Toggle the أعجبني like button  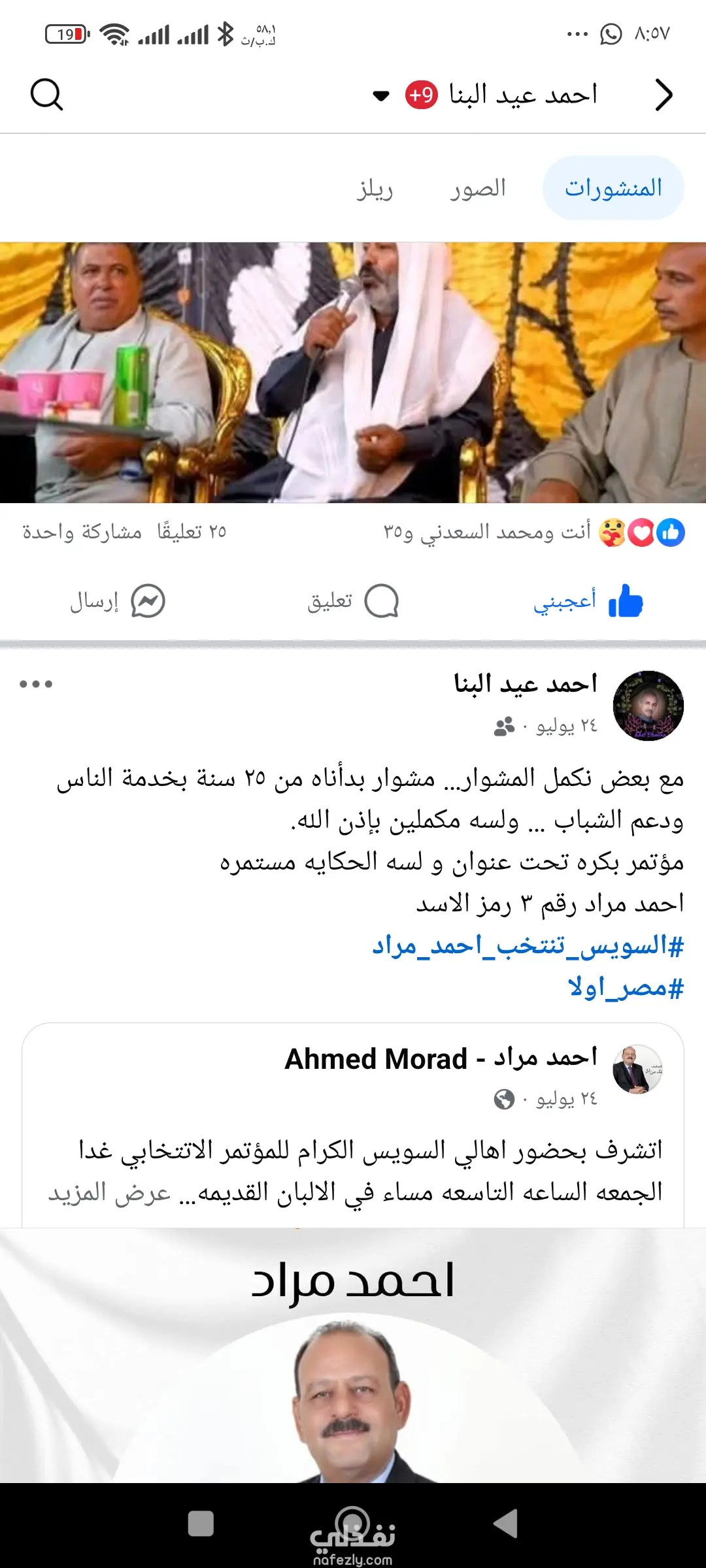pyautogui.click(x=588, y=601)
